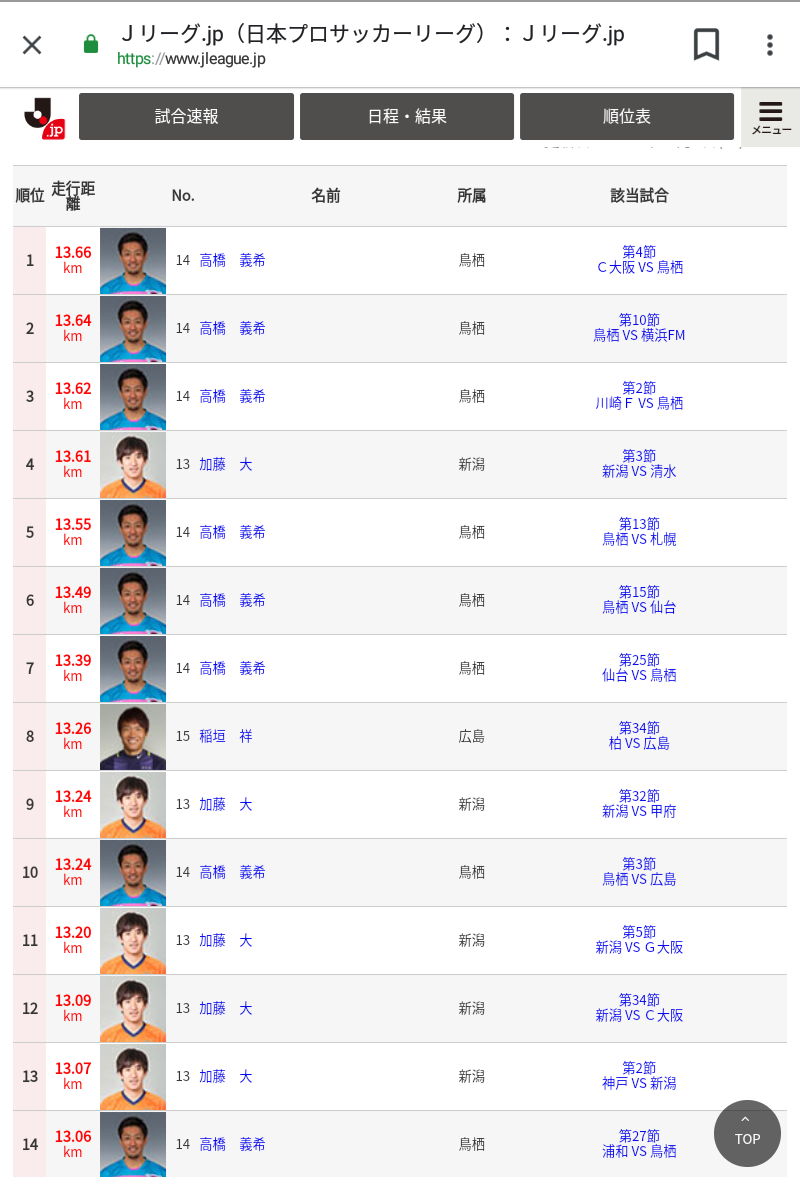Open match 第25節 仙台 VS 鳥栖
The height and width of the screenshot is (1177, 800).
(639, 667)
